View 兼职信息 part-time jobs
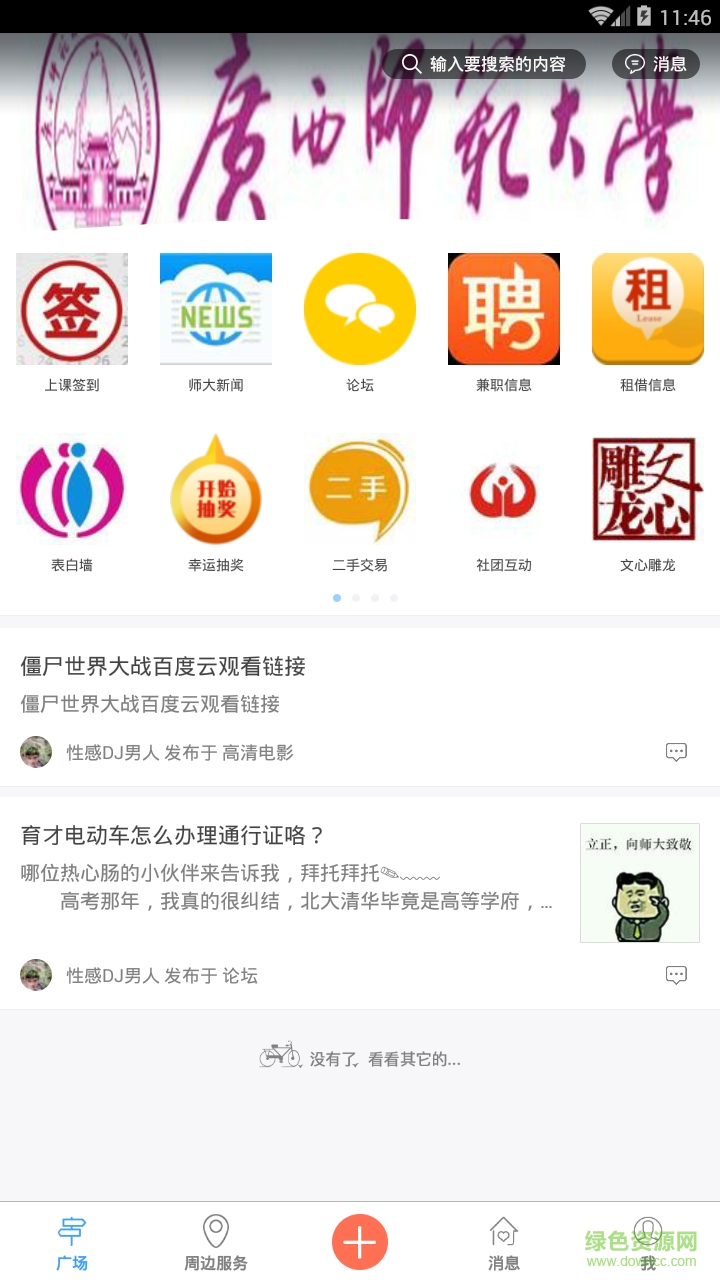Viewport: 720px width, 1280px height. pyautogui.click(x=504, y=309)
